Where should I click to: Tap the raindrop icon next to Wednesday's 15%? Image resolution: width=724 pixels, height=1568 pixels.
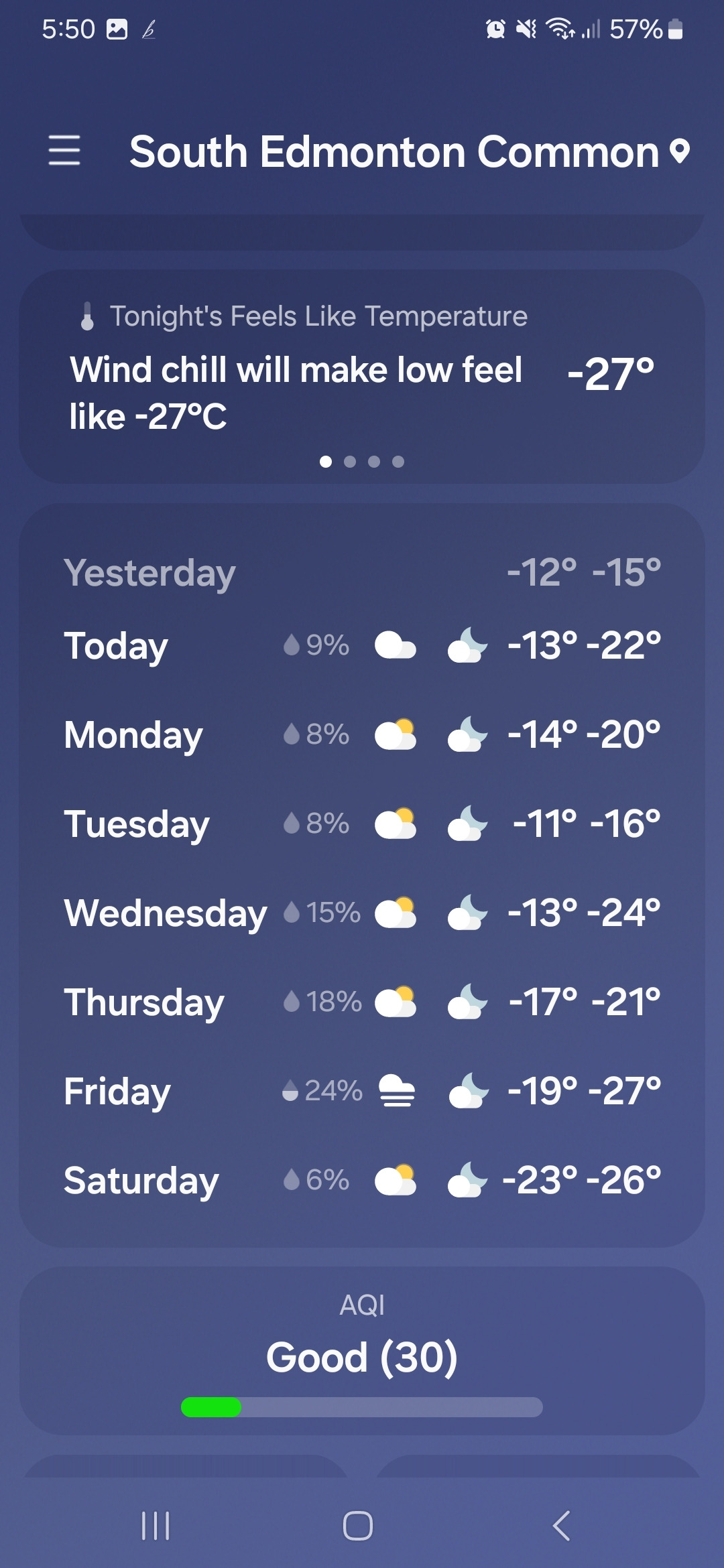292,911
